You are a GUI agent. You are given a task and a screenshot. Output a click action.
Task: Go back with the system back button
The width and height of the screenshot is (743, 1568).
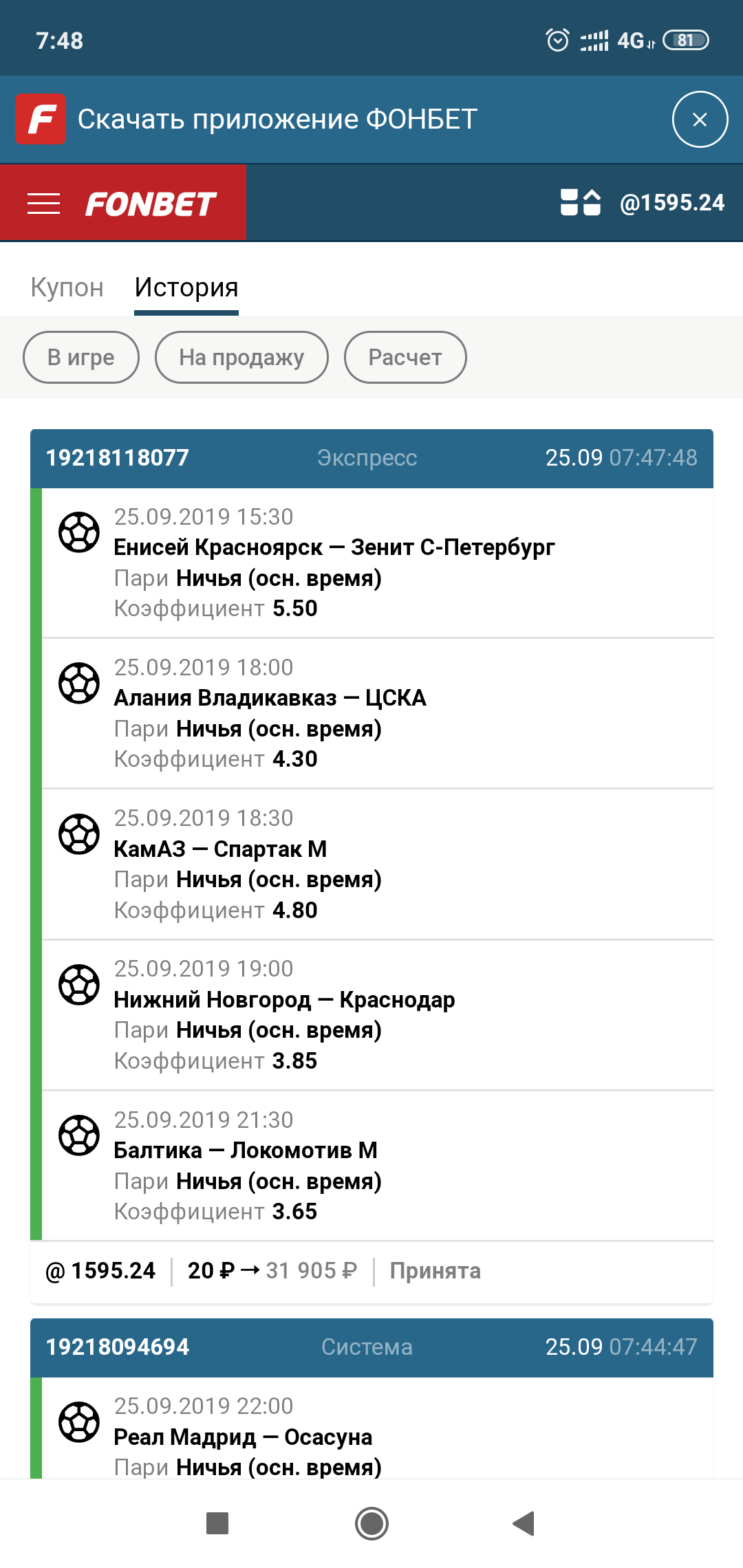click(x=524, y=1523)
